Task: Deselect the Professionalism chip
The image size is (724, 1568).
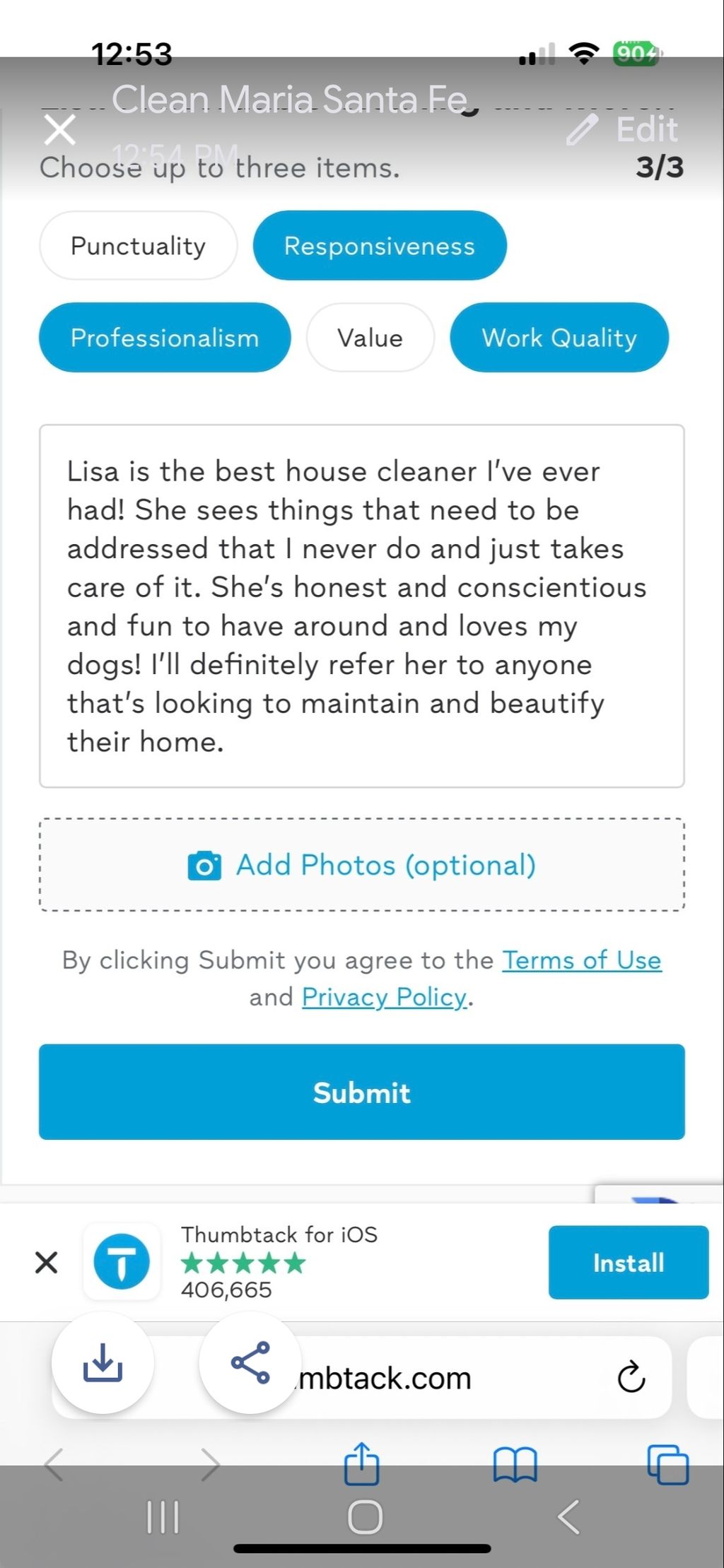Action: [165, 338]
